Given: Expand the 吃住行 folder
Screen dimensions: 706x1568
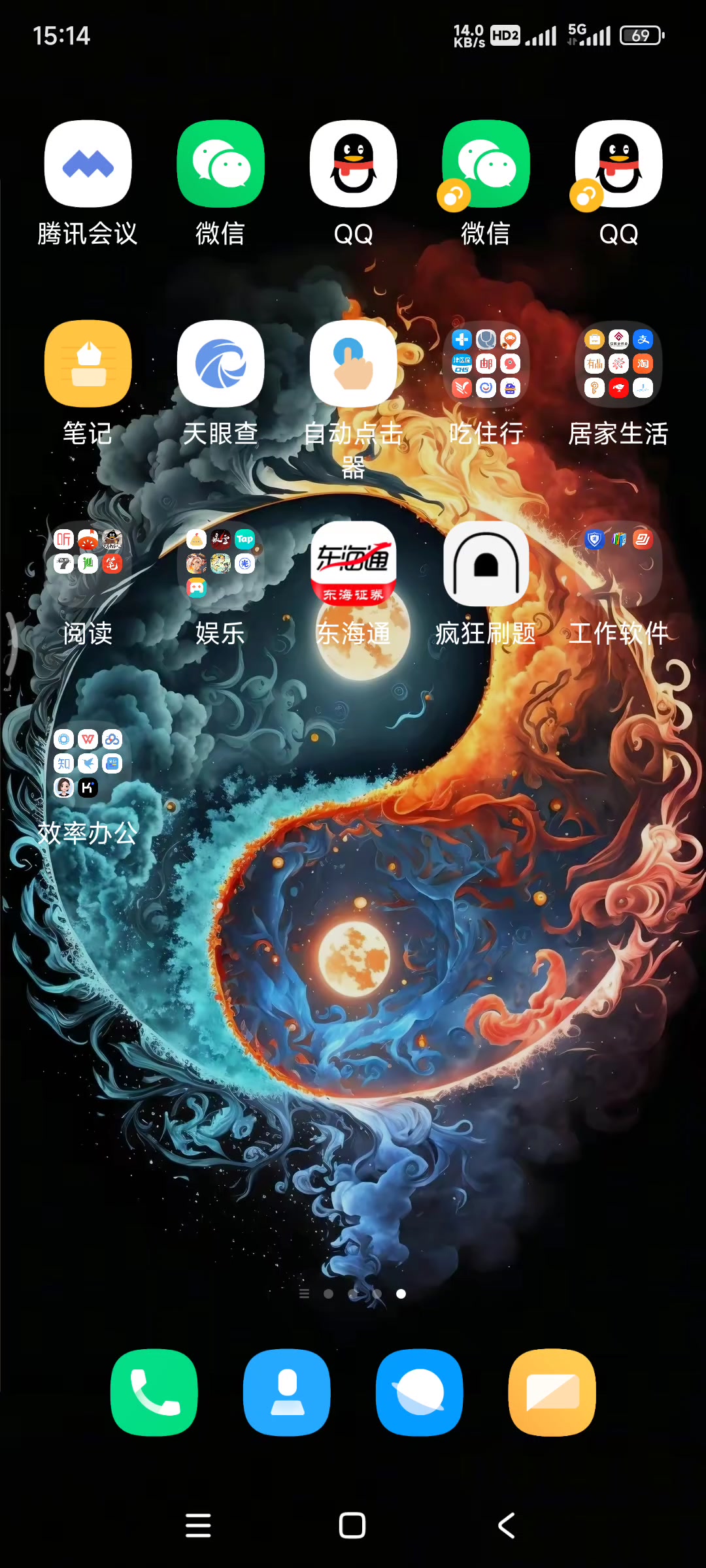Looking at the screenshot, I should (485, 364).
